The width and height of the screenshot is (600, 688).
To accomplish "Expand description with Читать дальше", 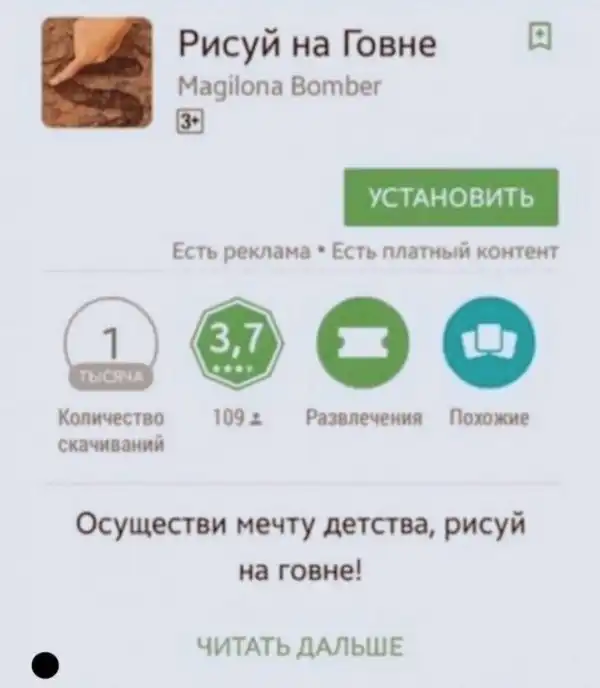I will click(300, 645).
